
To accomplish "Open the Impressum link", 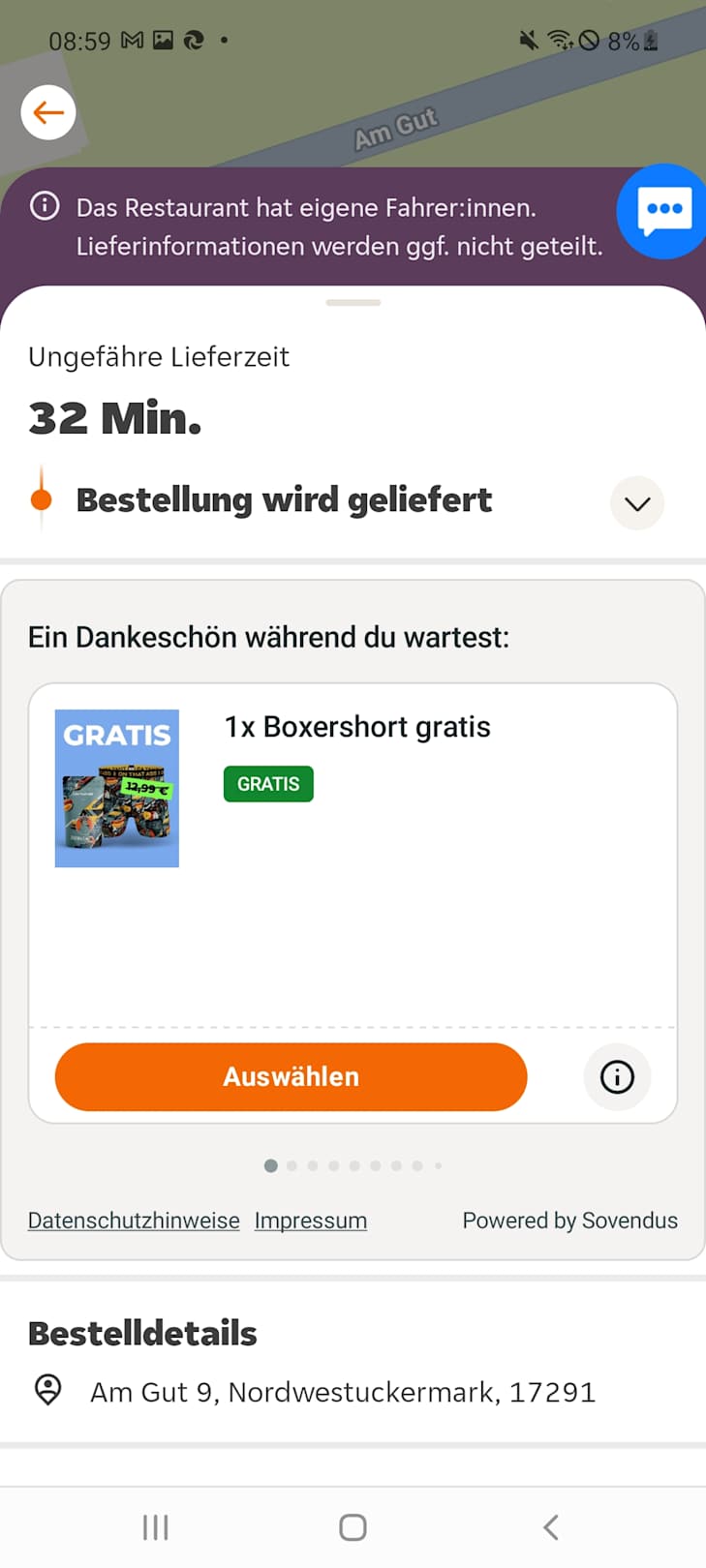I will (310, 1221).
